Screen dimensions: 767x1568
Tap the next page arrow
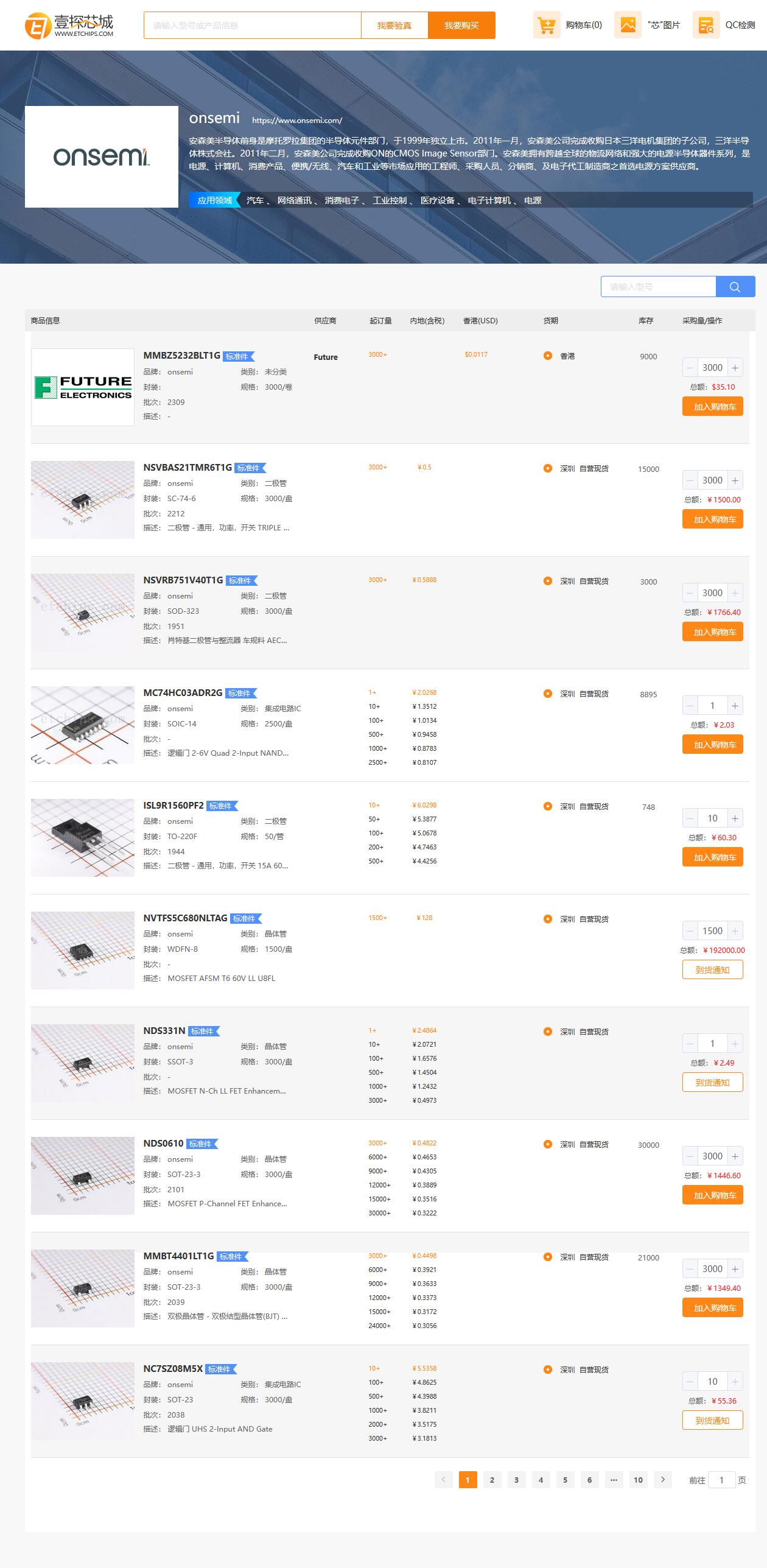pos(663,1480)
